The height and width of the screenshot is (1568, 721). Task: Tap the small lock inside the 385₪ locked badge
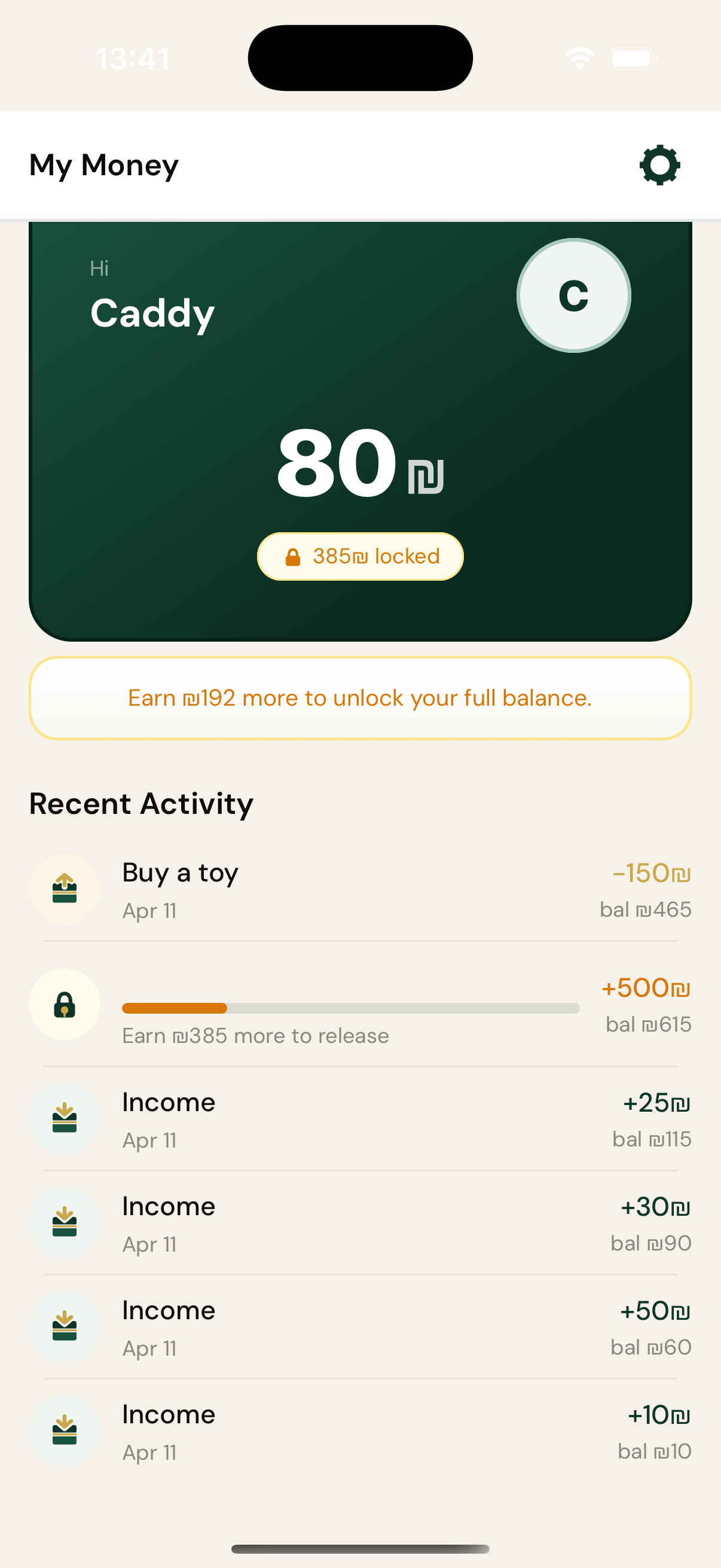tap(293, 556)
